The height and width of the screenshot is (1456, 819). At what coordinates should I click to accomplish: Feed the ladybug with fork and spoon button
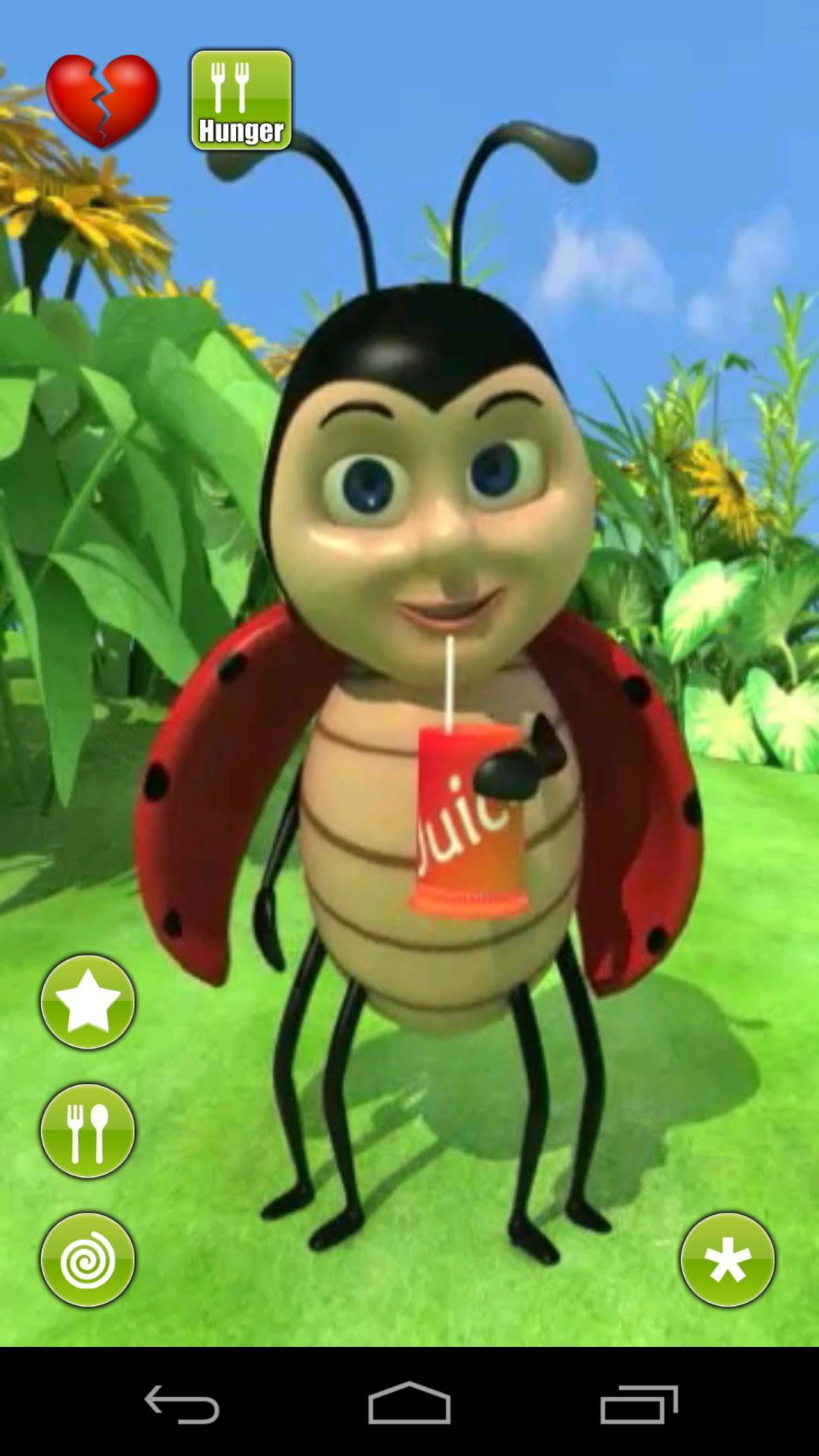[x=88, y=1131]
